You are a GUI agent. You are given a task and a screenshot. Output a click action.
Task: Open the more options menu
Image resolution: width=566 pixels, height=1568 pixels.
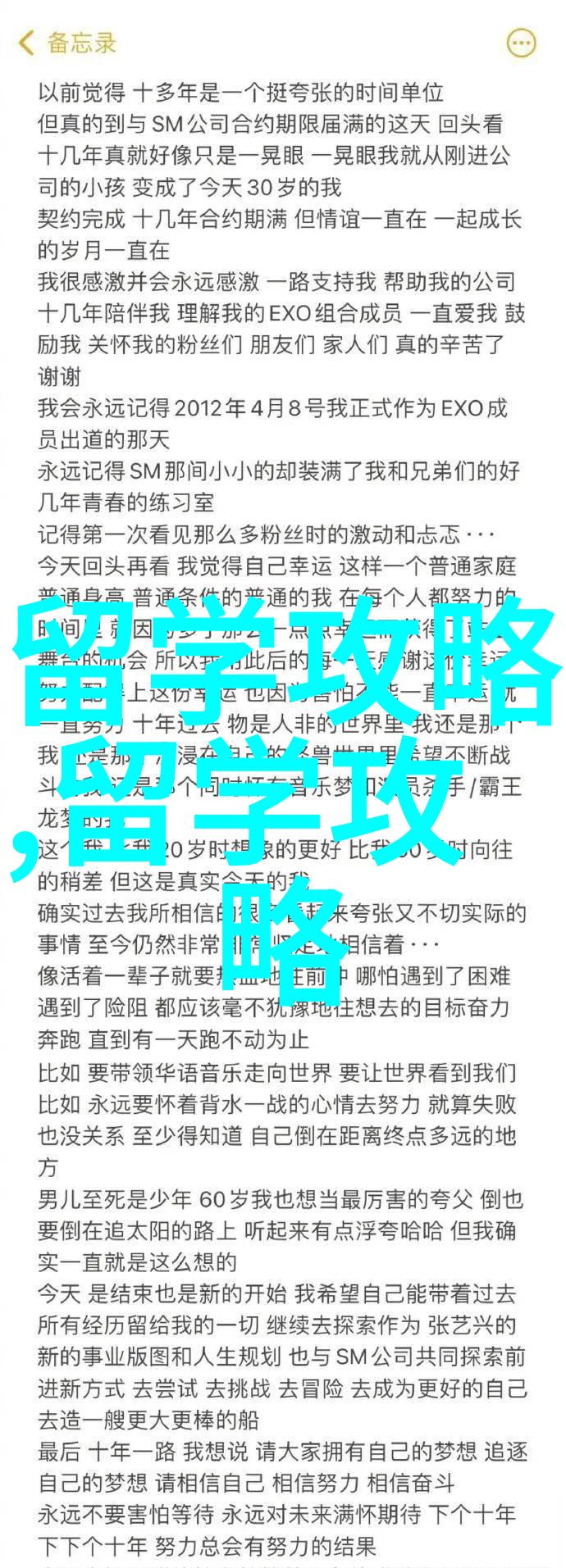click(x=520, y=42)
